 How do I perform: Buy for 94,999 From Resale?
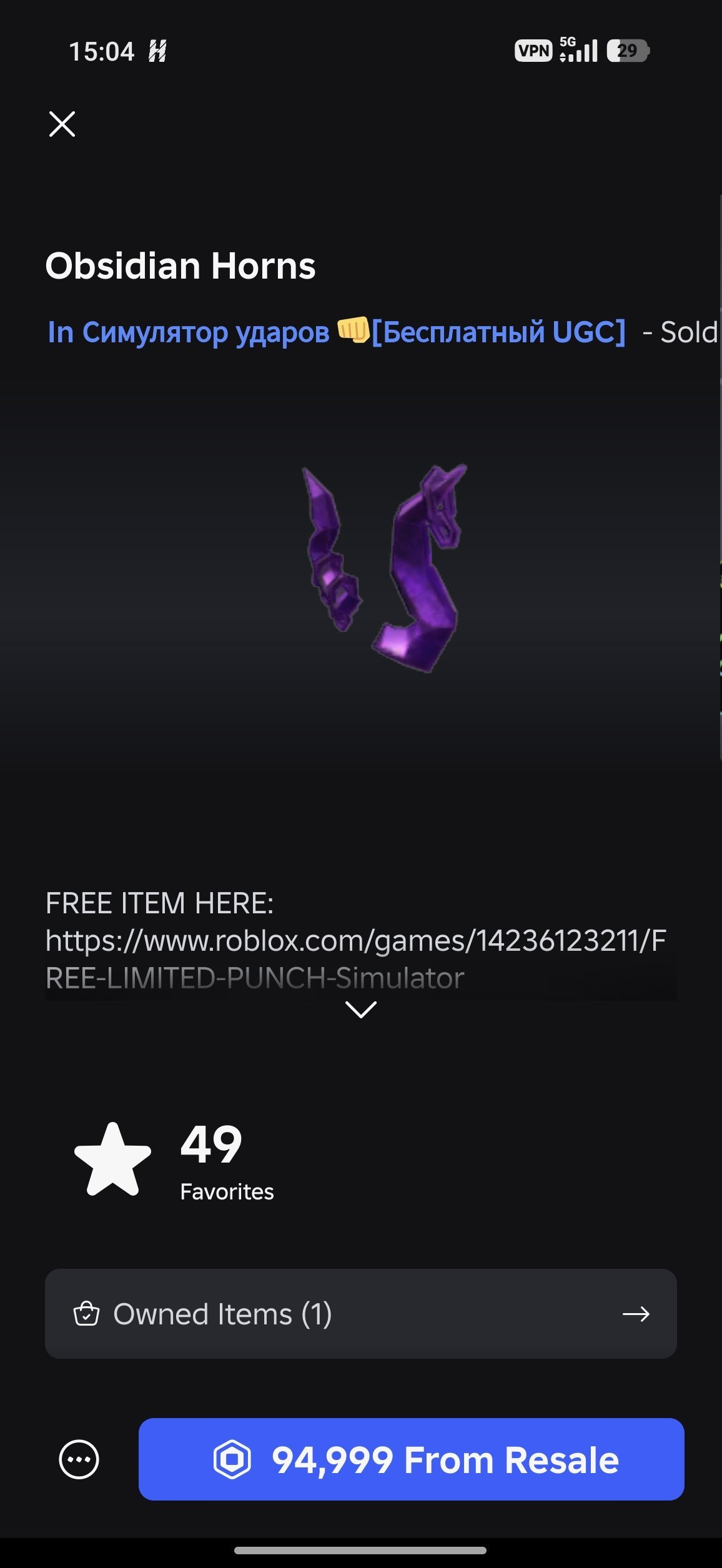pos(411,1459)
